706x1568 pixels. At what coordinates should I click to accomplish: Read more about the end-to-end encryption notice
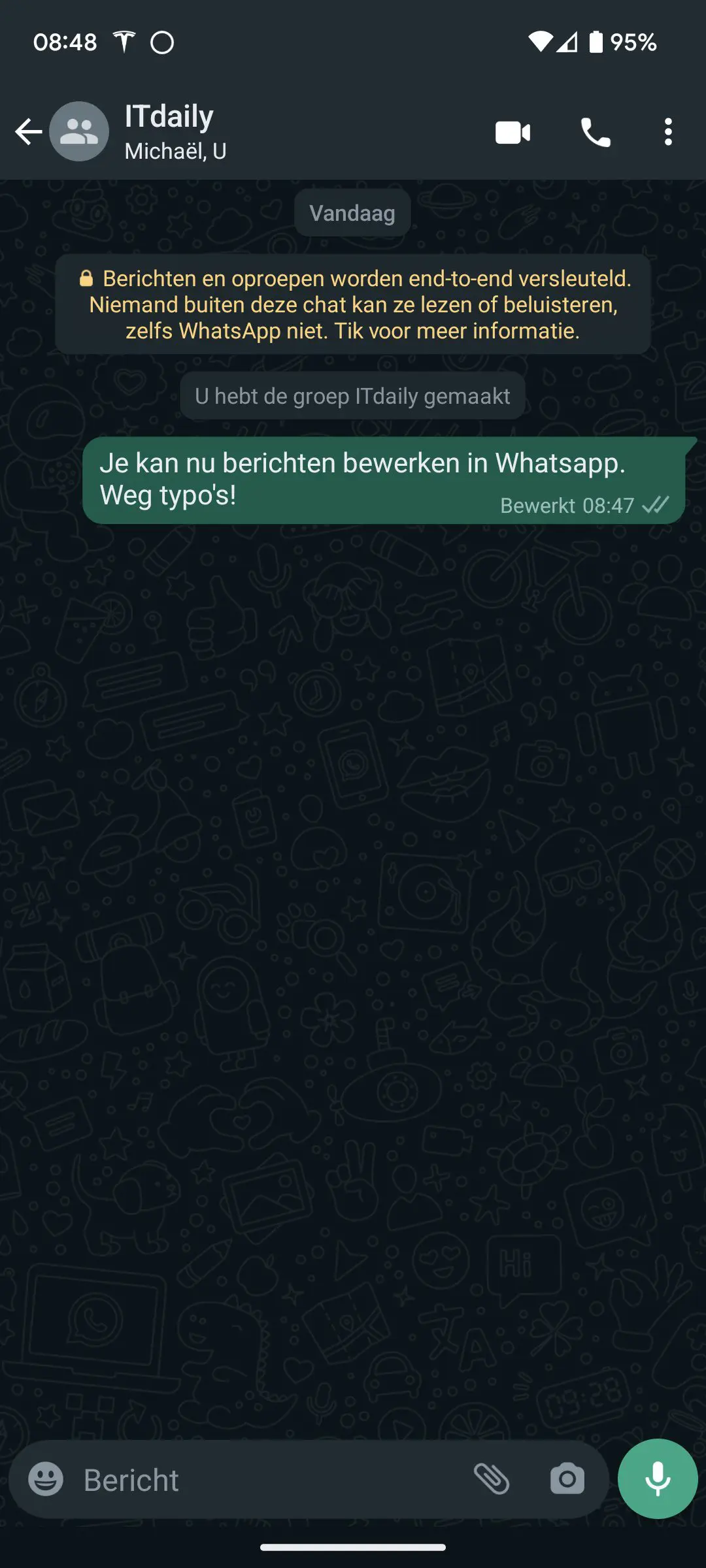point(353,304)
